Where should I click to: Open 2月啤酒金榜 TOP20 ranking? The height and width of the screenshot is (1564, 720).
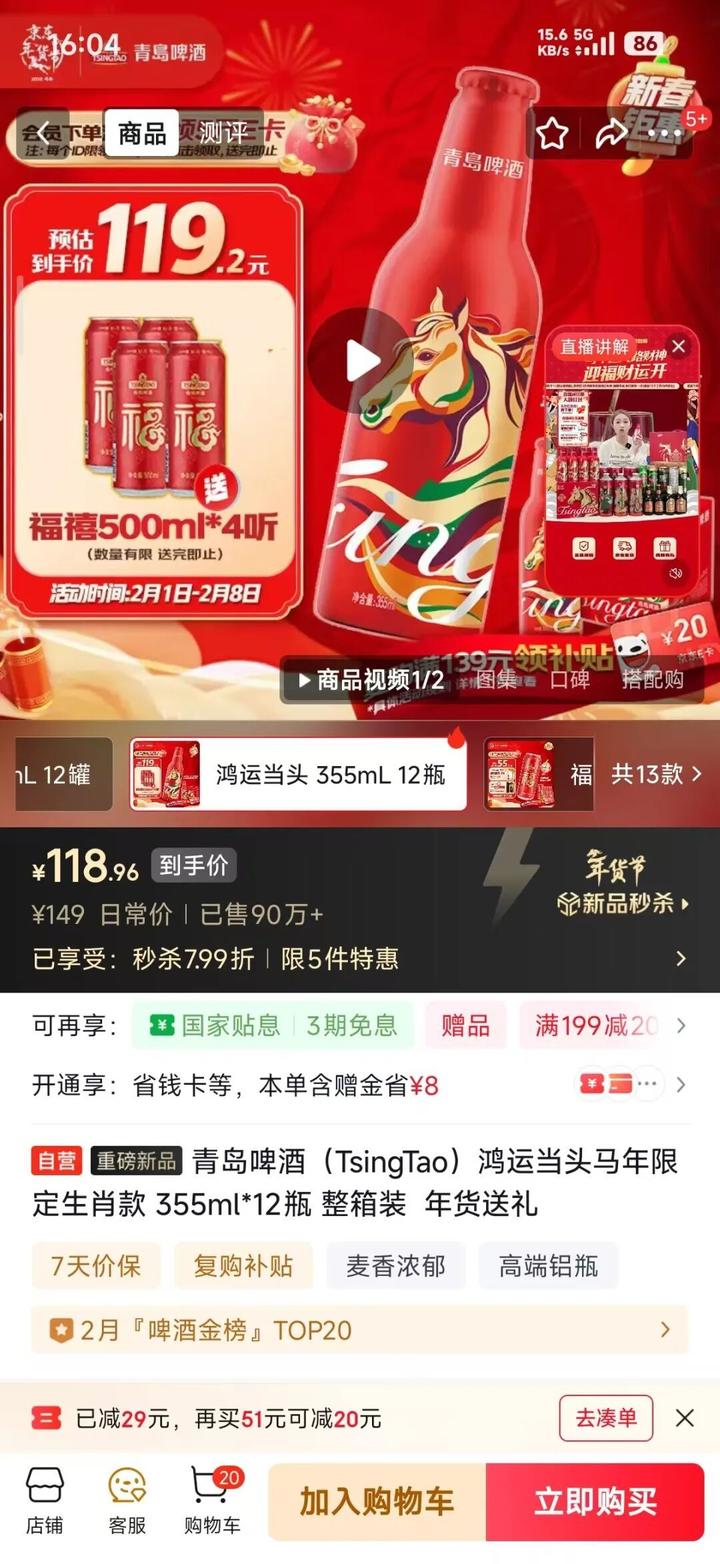[x=360, y=1330]
